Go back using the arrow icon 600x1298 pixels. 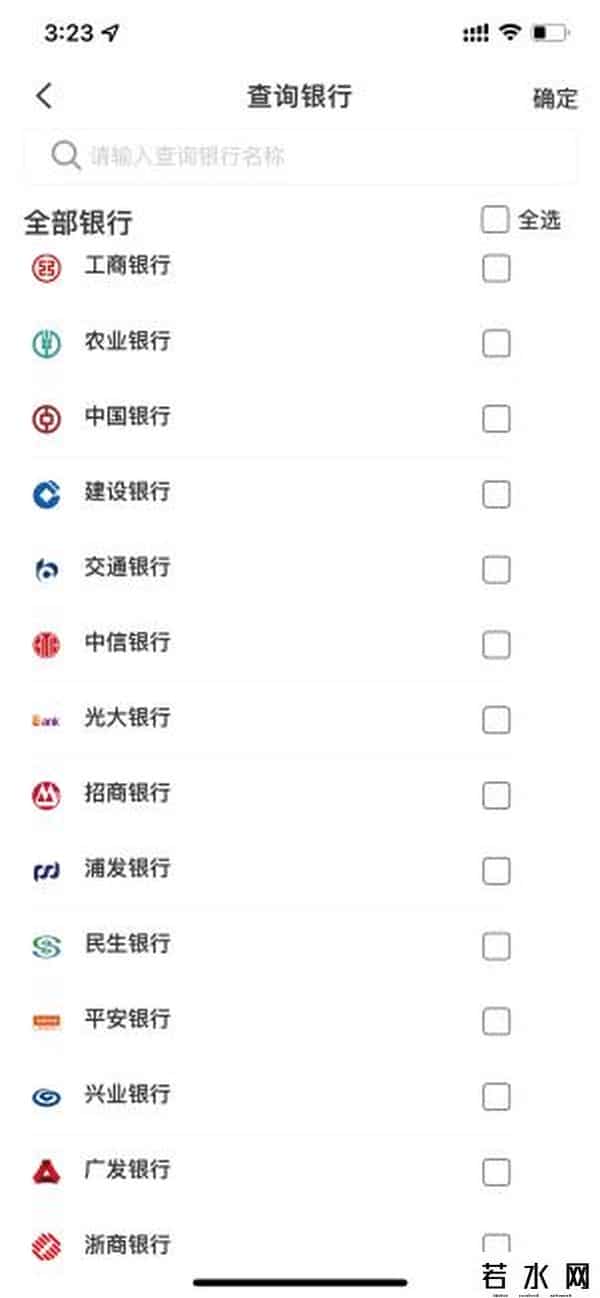[43, 96]
